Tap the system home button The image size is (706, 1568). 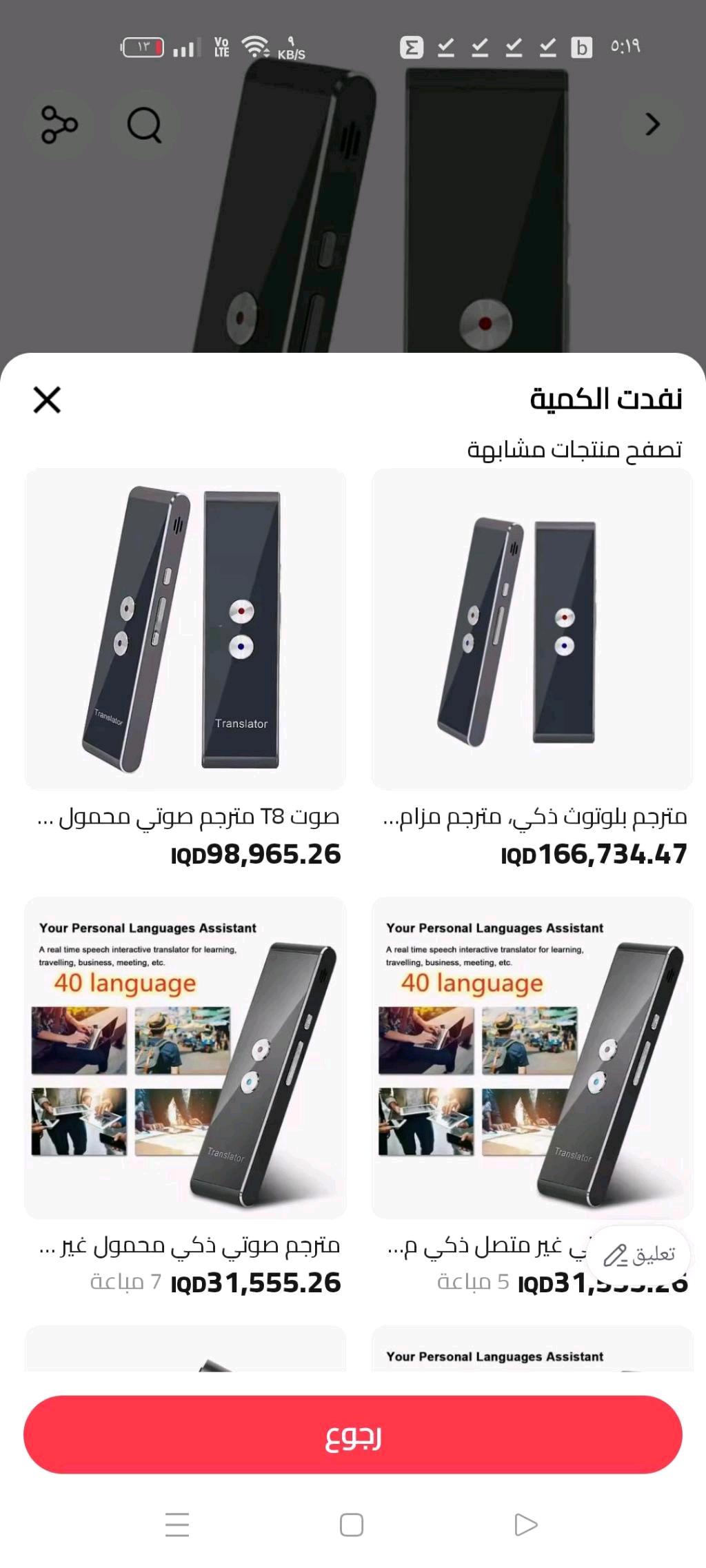352,1525
